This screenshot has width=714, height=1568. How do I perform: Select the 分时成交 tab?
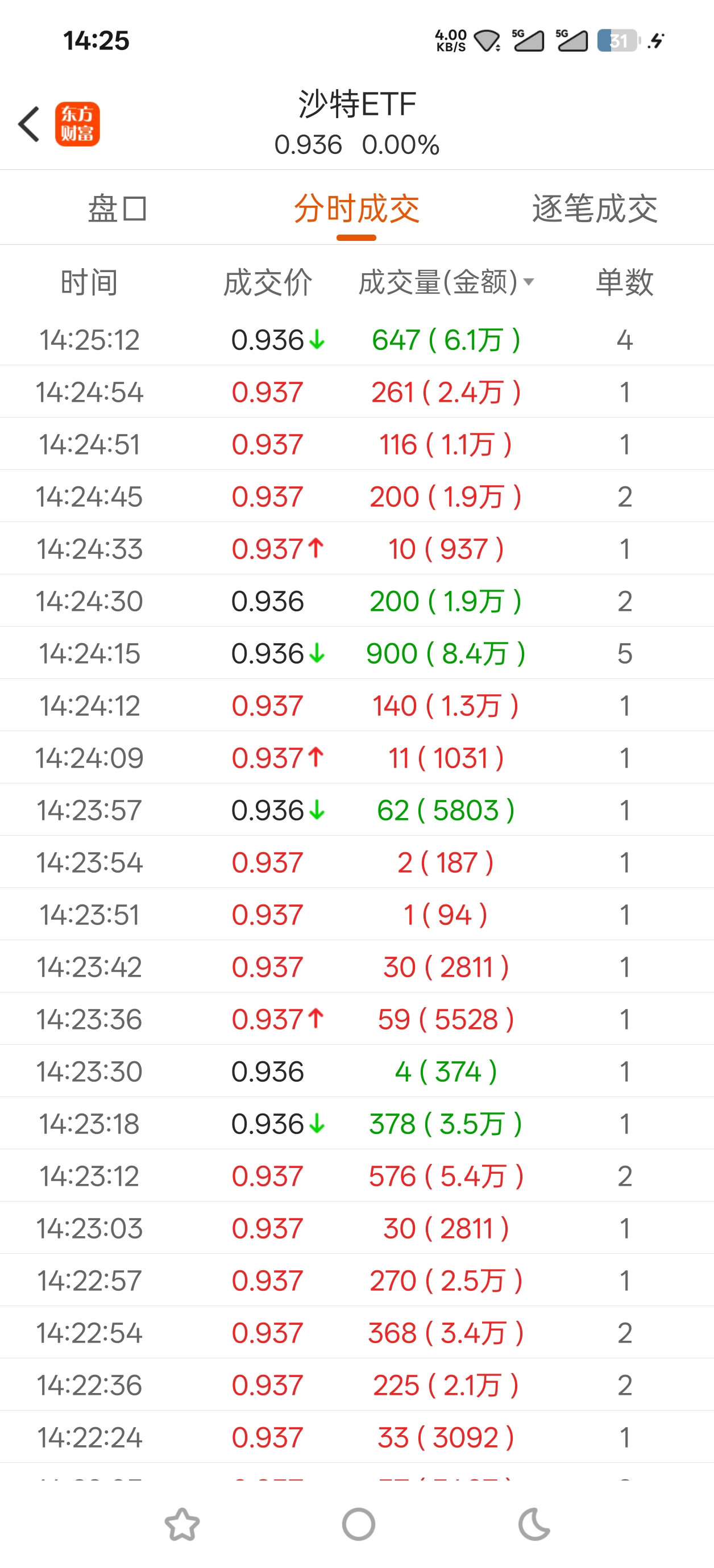[x=356, y=209]
